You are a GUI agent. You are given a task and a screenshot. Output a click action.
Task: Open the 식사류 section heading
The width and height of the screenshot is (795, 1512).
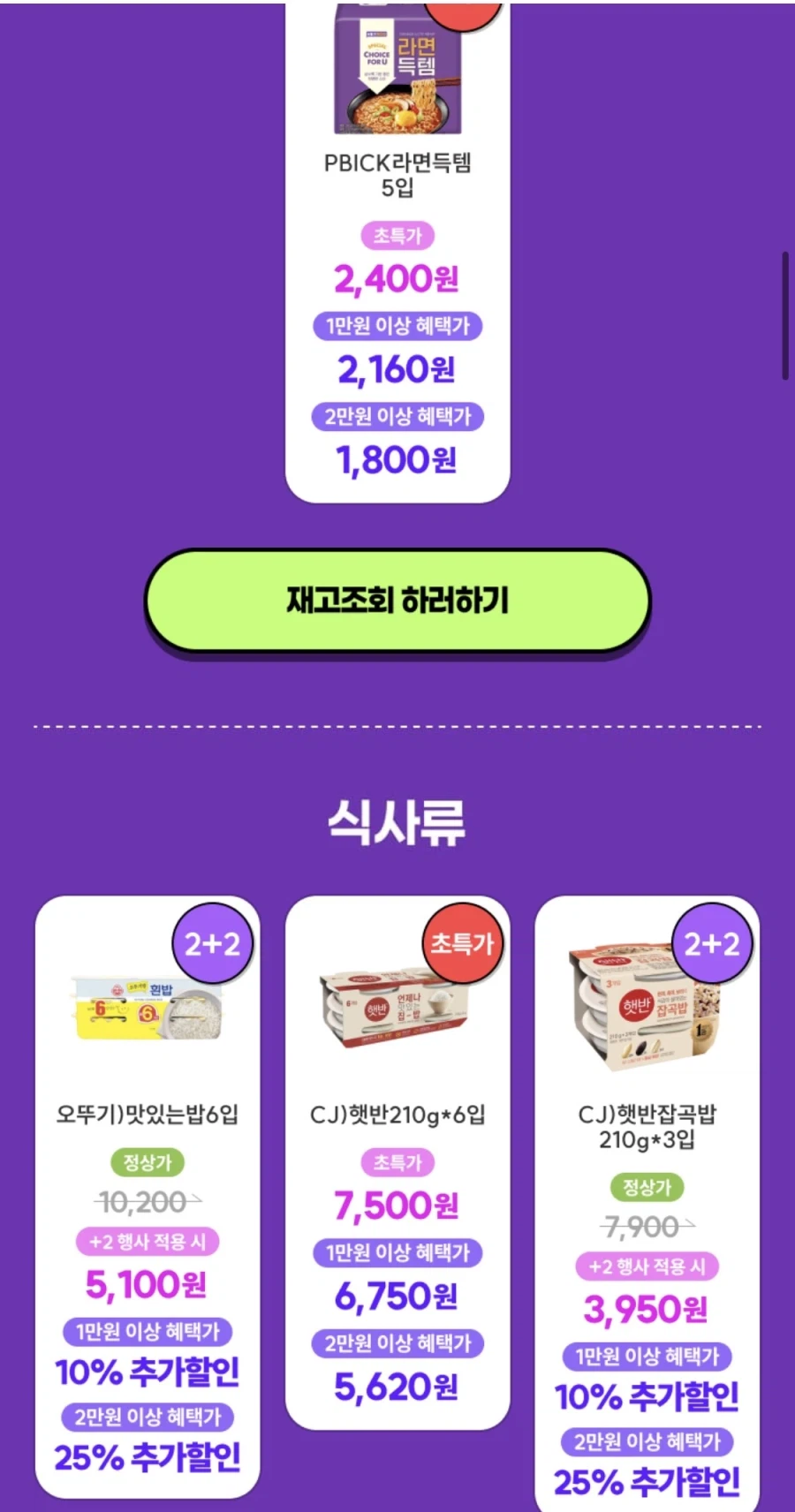coord(397,821)
